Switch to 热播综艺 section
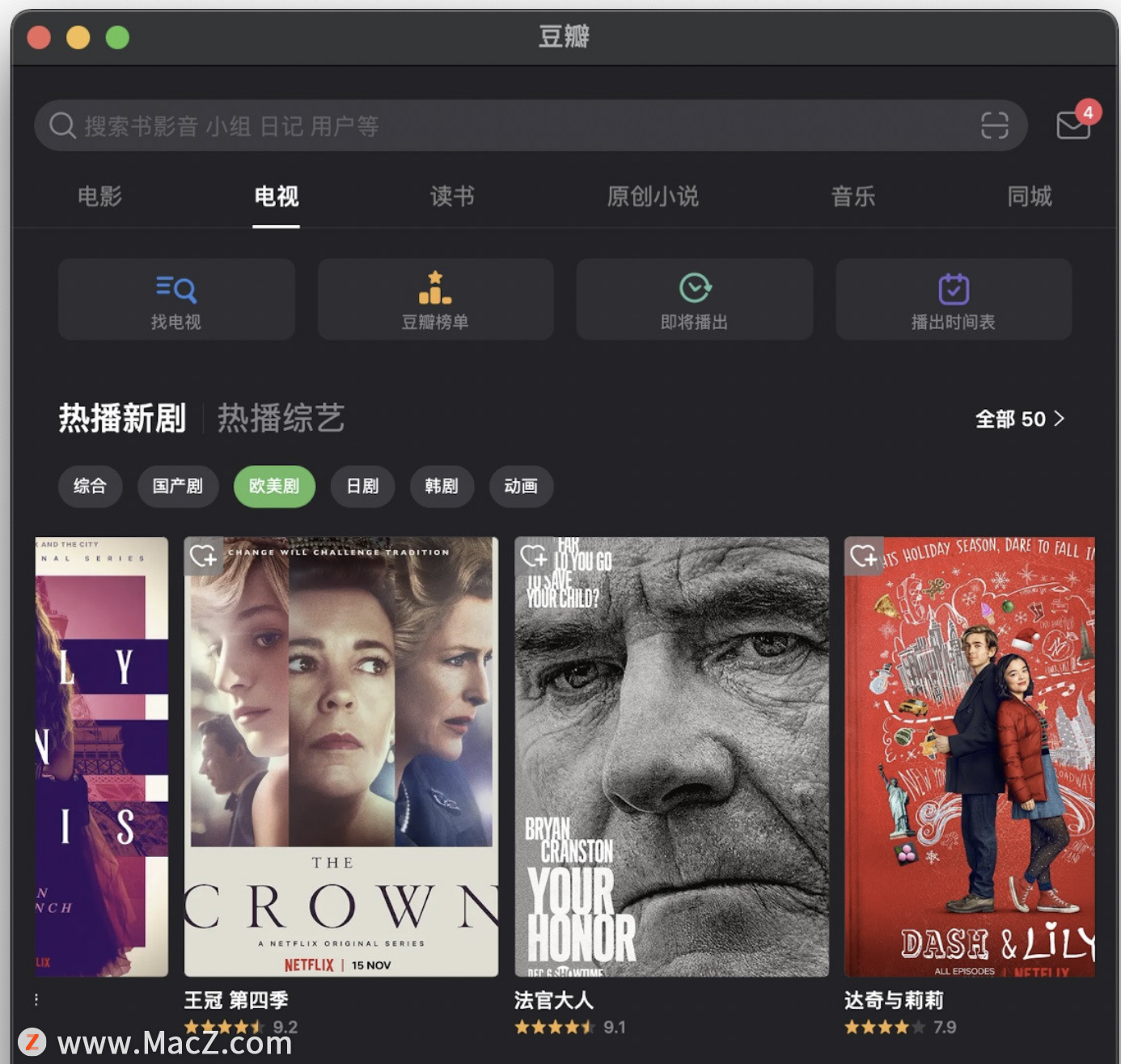This screenshot has width=1121, height=1064. [x=281, y=419]
